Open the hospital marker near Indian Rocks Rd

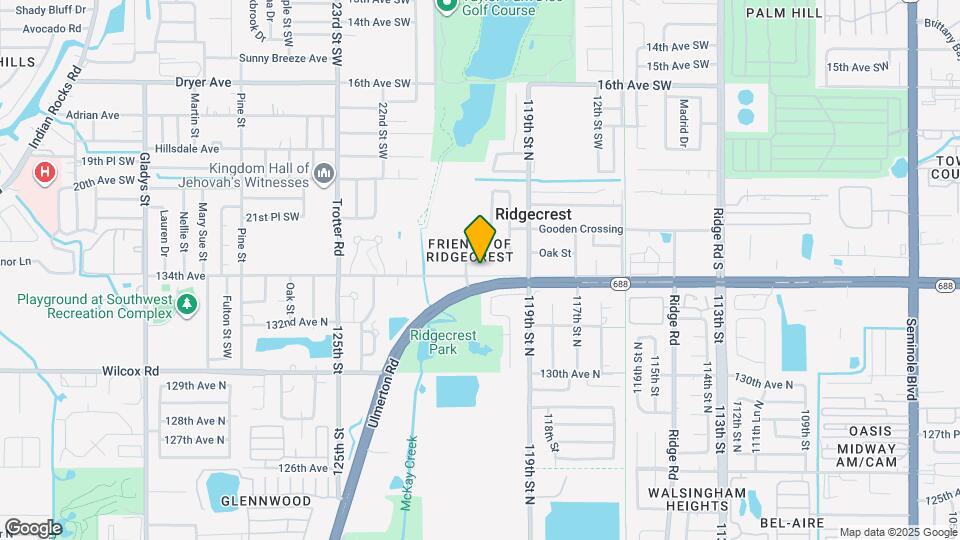[x=44, y=173]
